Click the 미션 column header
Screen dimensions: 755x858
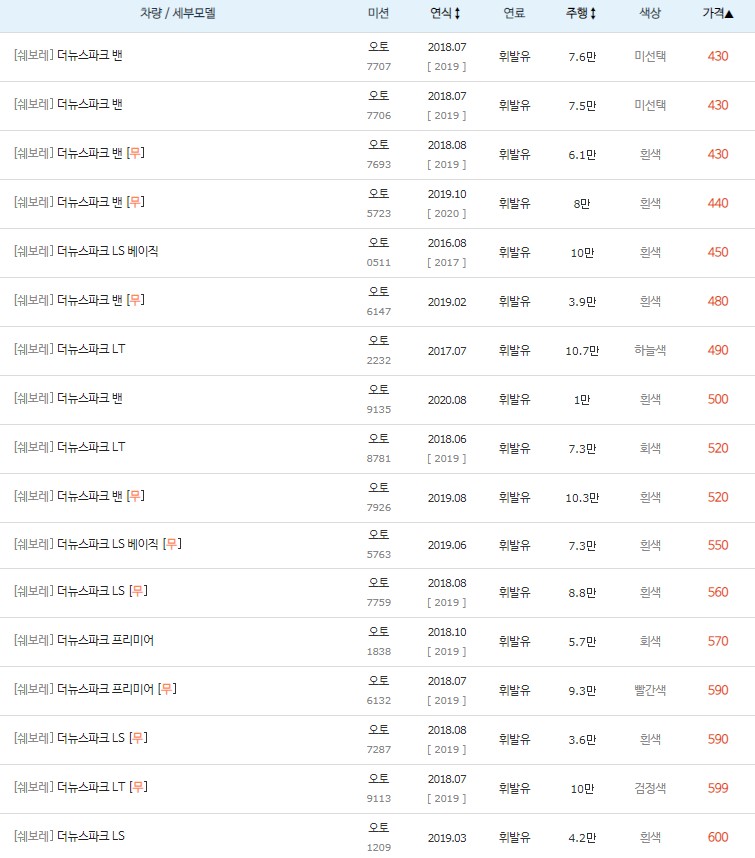[379, 15]
